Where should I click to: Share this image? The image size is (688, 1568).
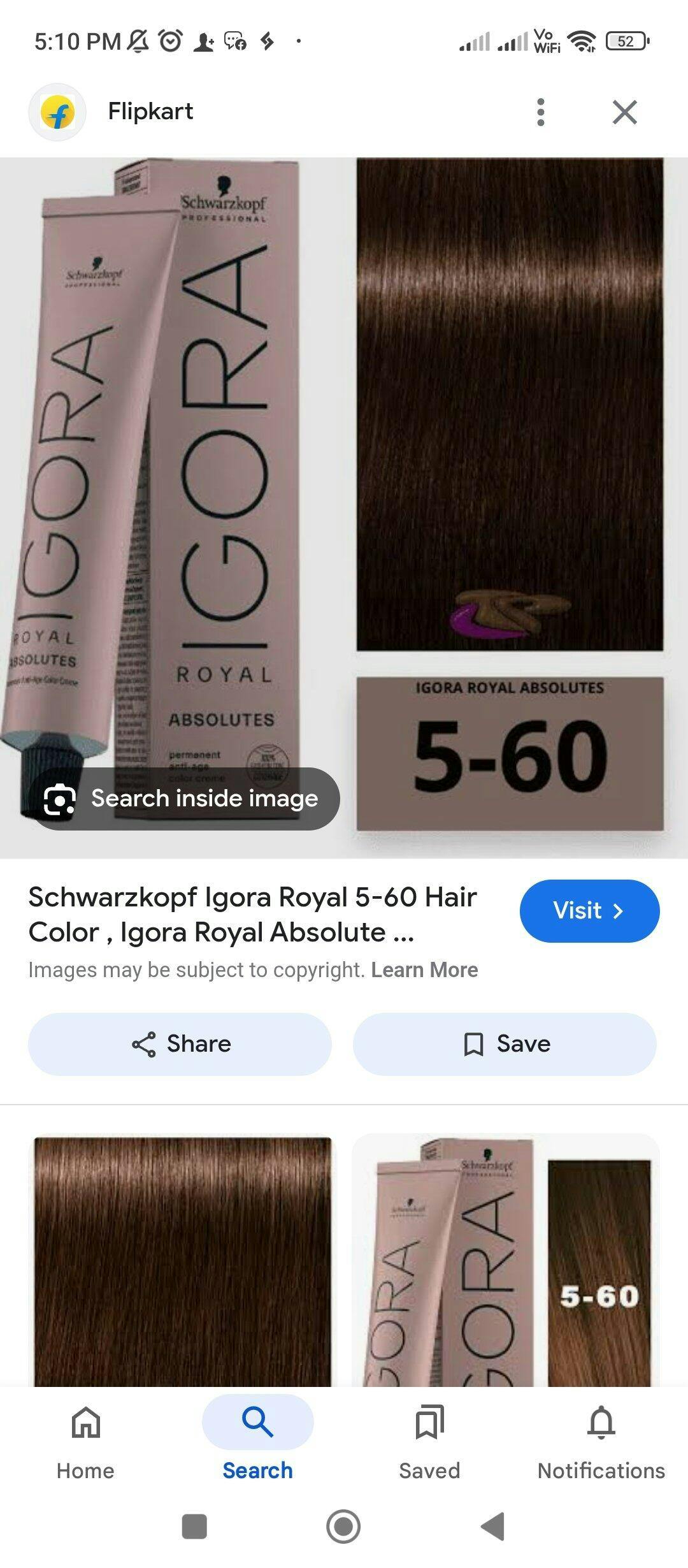click(180, 1044)
